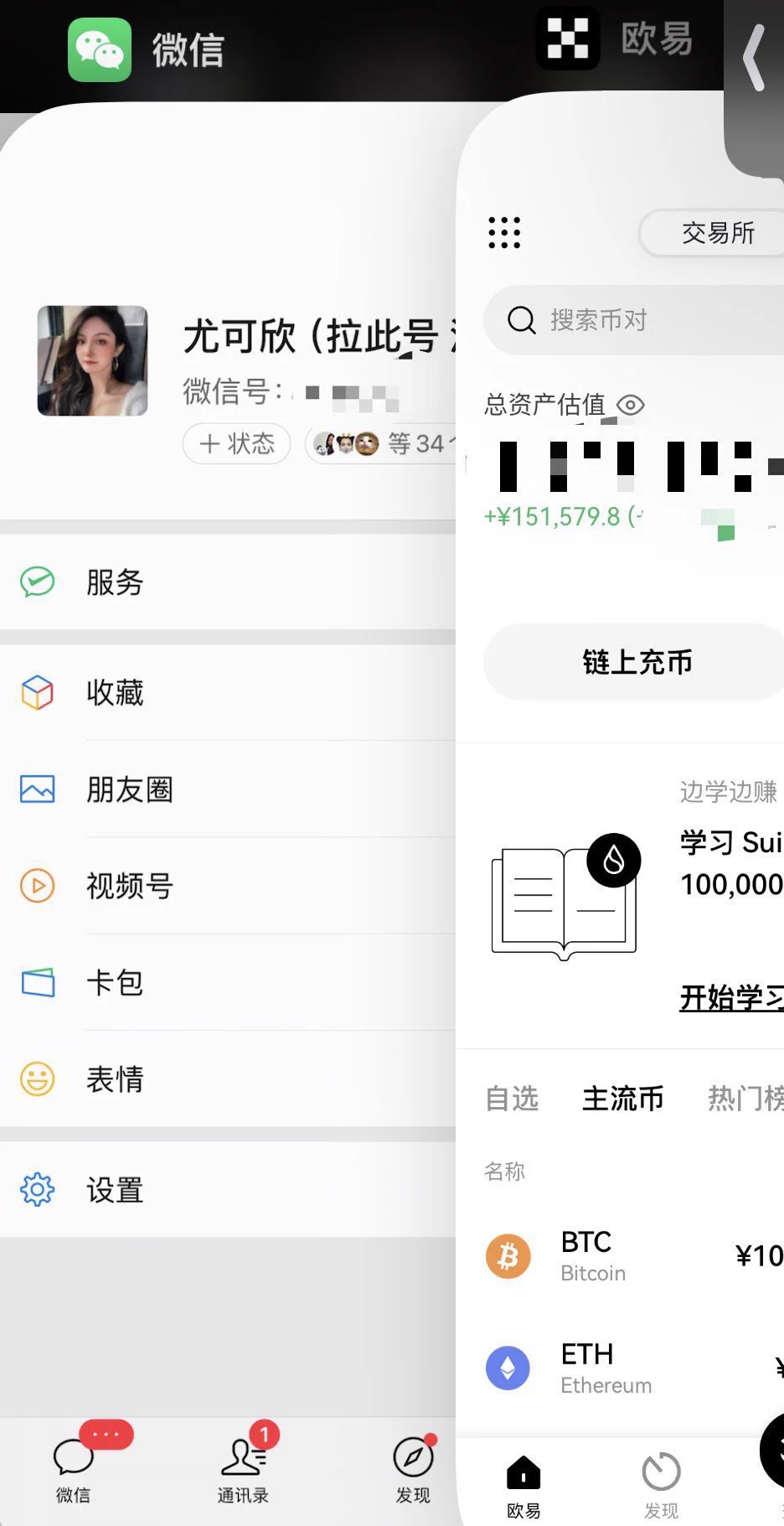Open 收藏 favorites

pyautogui.click(x=228, y=692)
